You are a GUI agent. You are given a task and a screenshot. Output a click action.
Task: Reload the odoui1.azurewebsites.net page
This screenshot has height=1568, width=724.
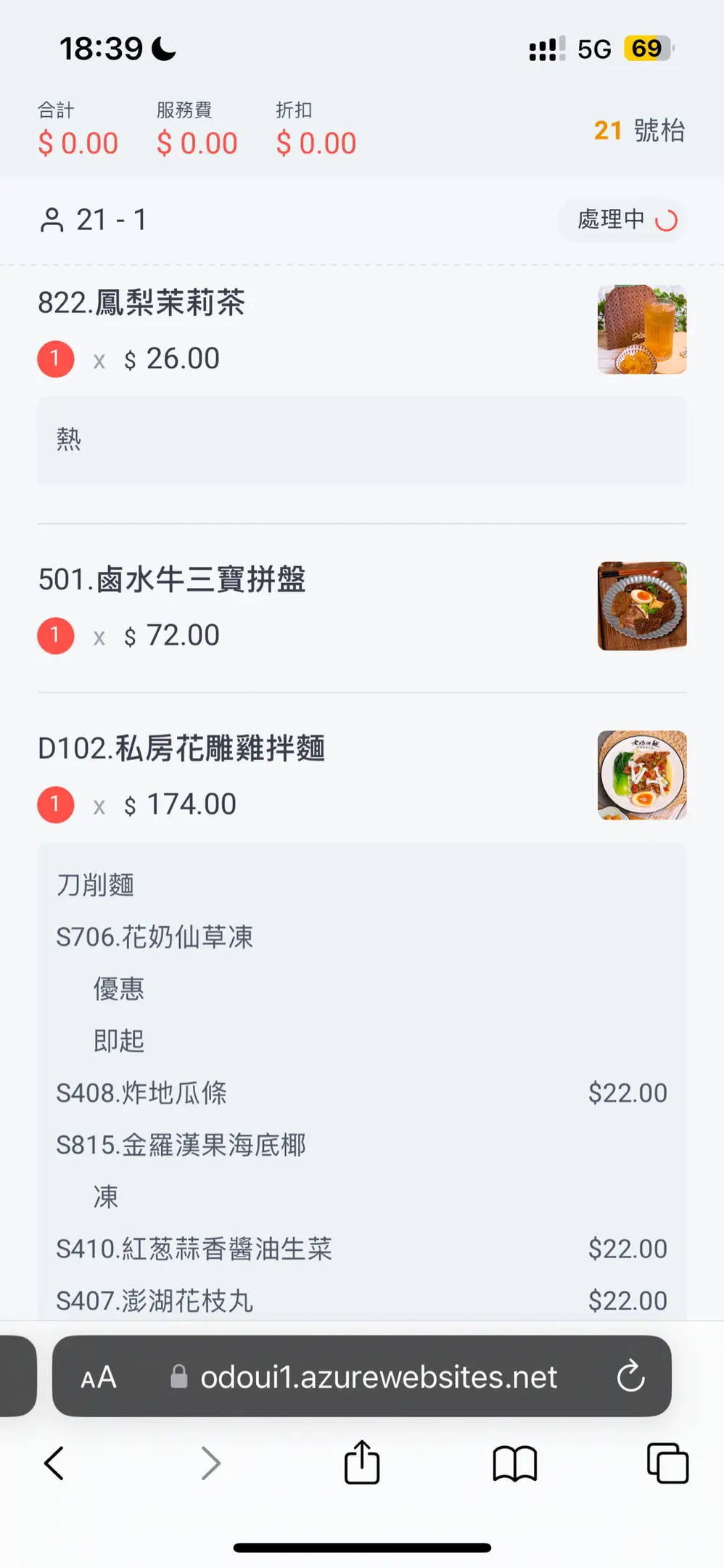630,1376
